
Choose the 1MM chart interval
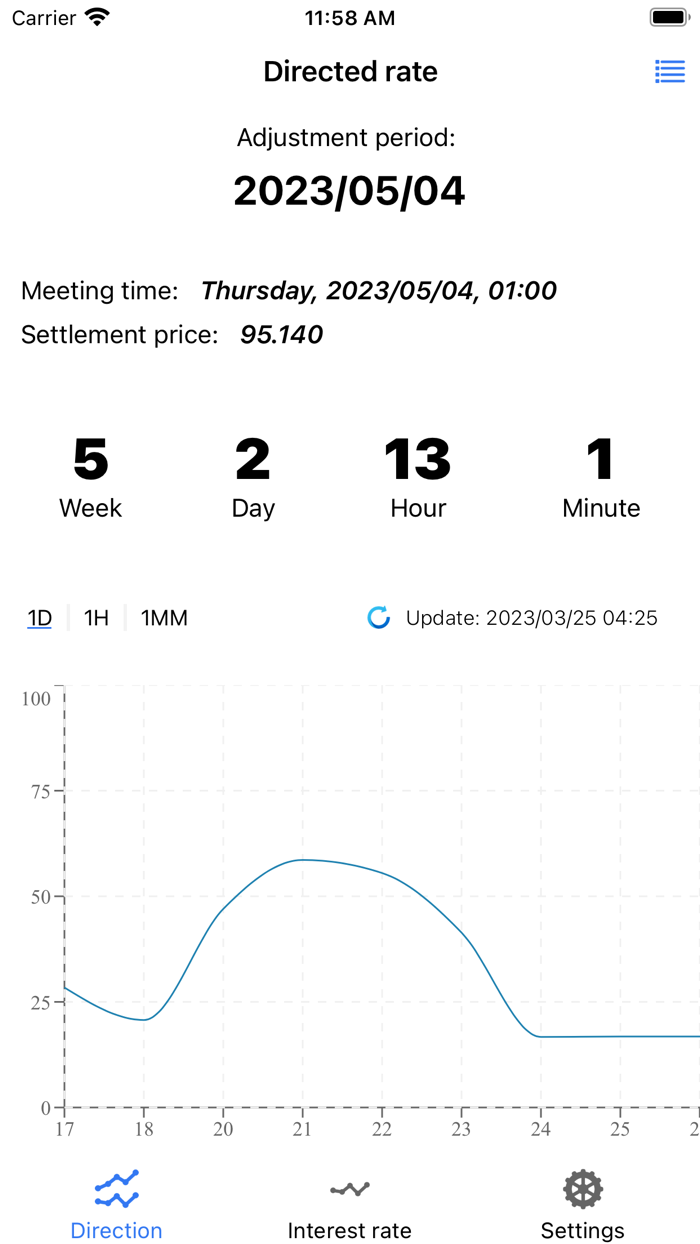[x=164, y=618]
